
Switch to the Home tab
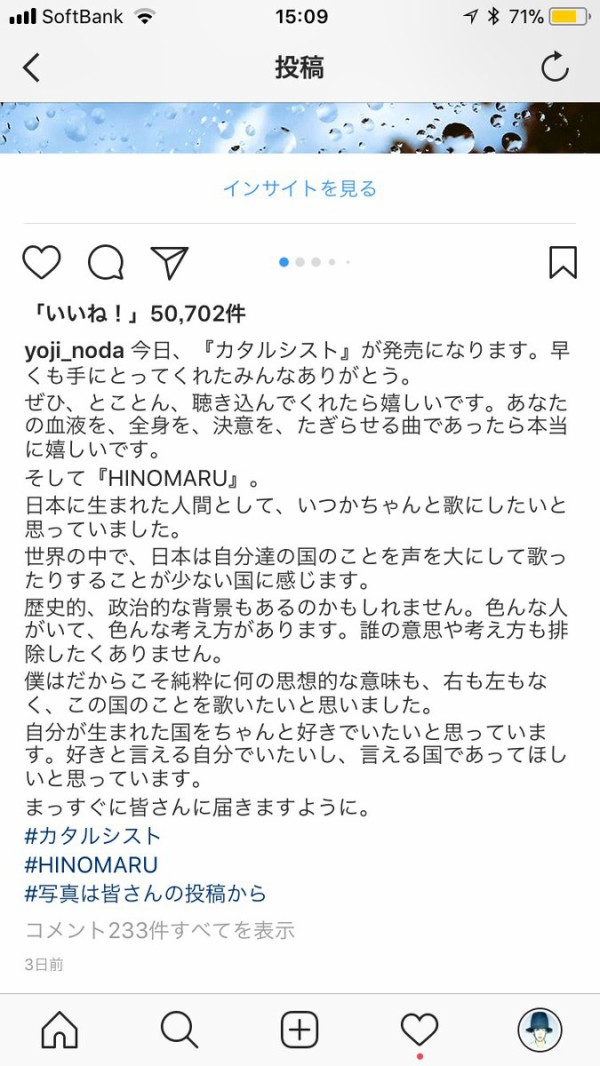(59, 1028)
